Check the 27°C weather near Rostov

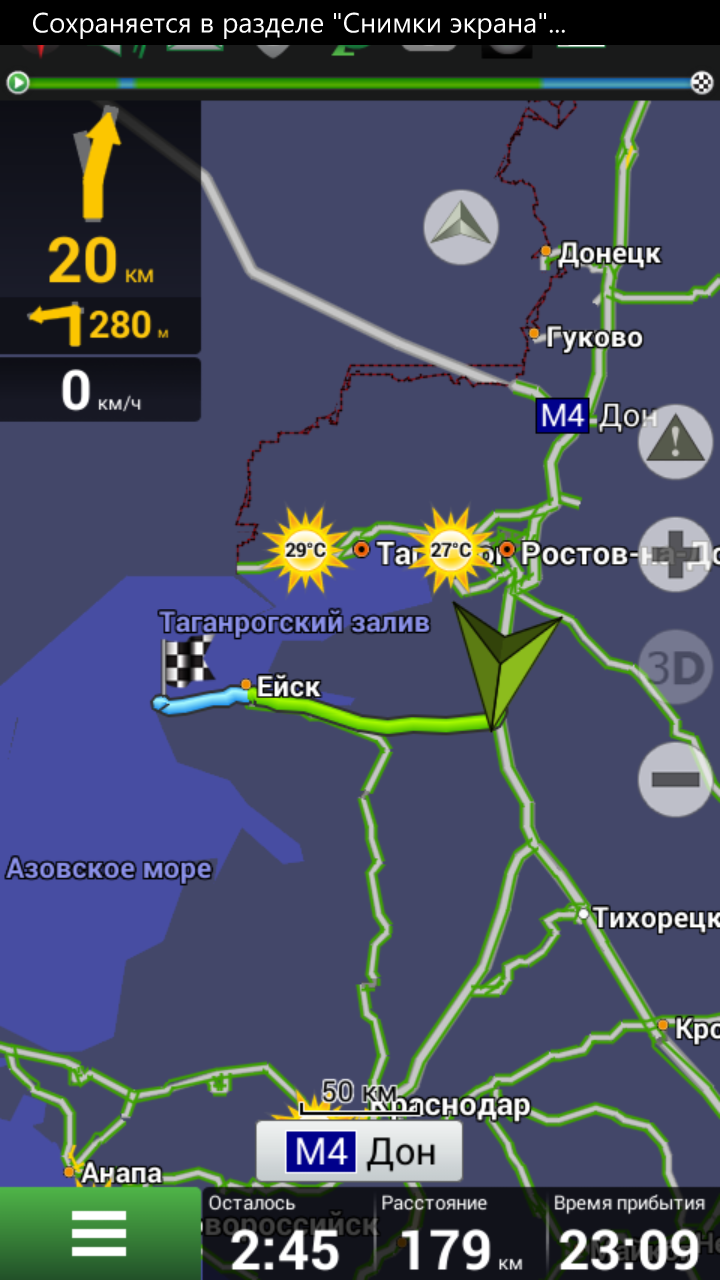tap(450, 549)
